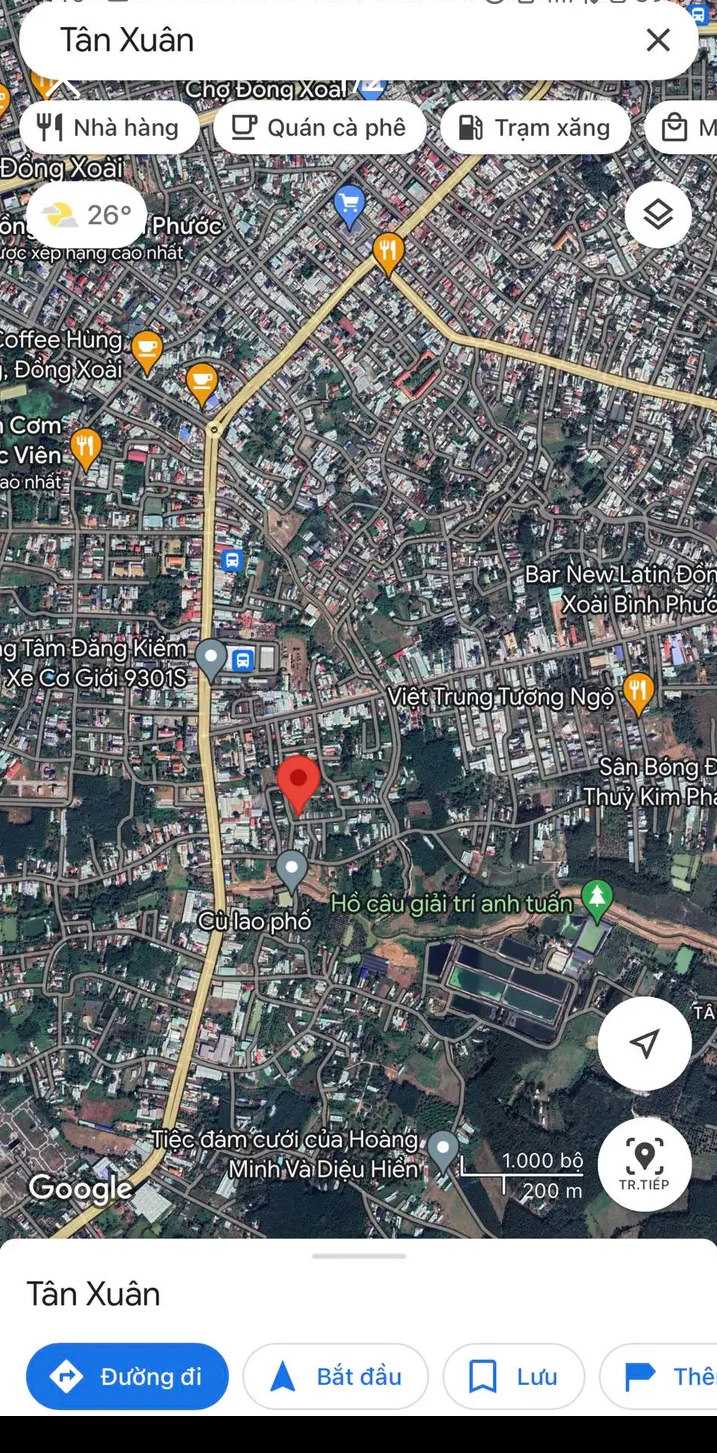Open Hồ câu giải trí anh tuấn marker
717x1453 pixels.
(597, 899)
